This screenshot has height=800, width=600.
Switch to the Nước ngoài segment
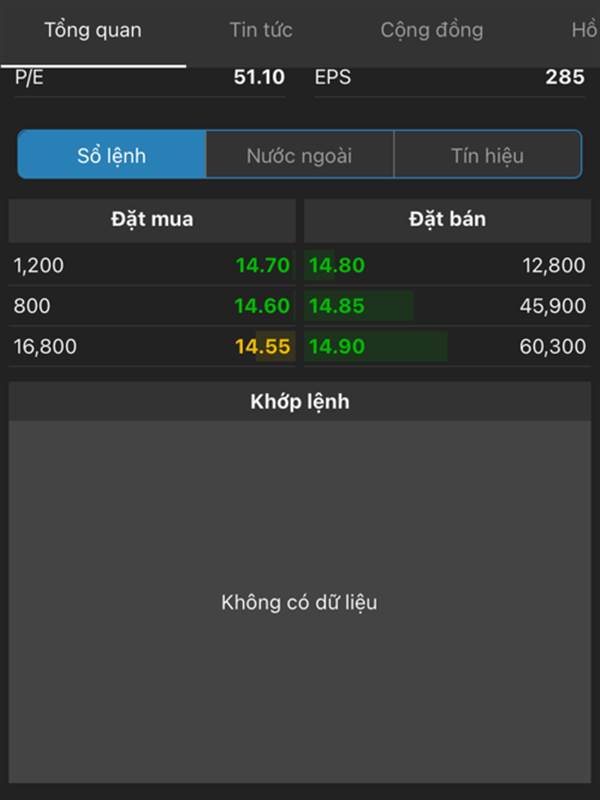coord(299,155)
